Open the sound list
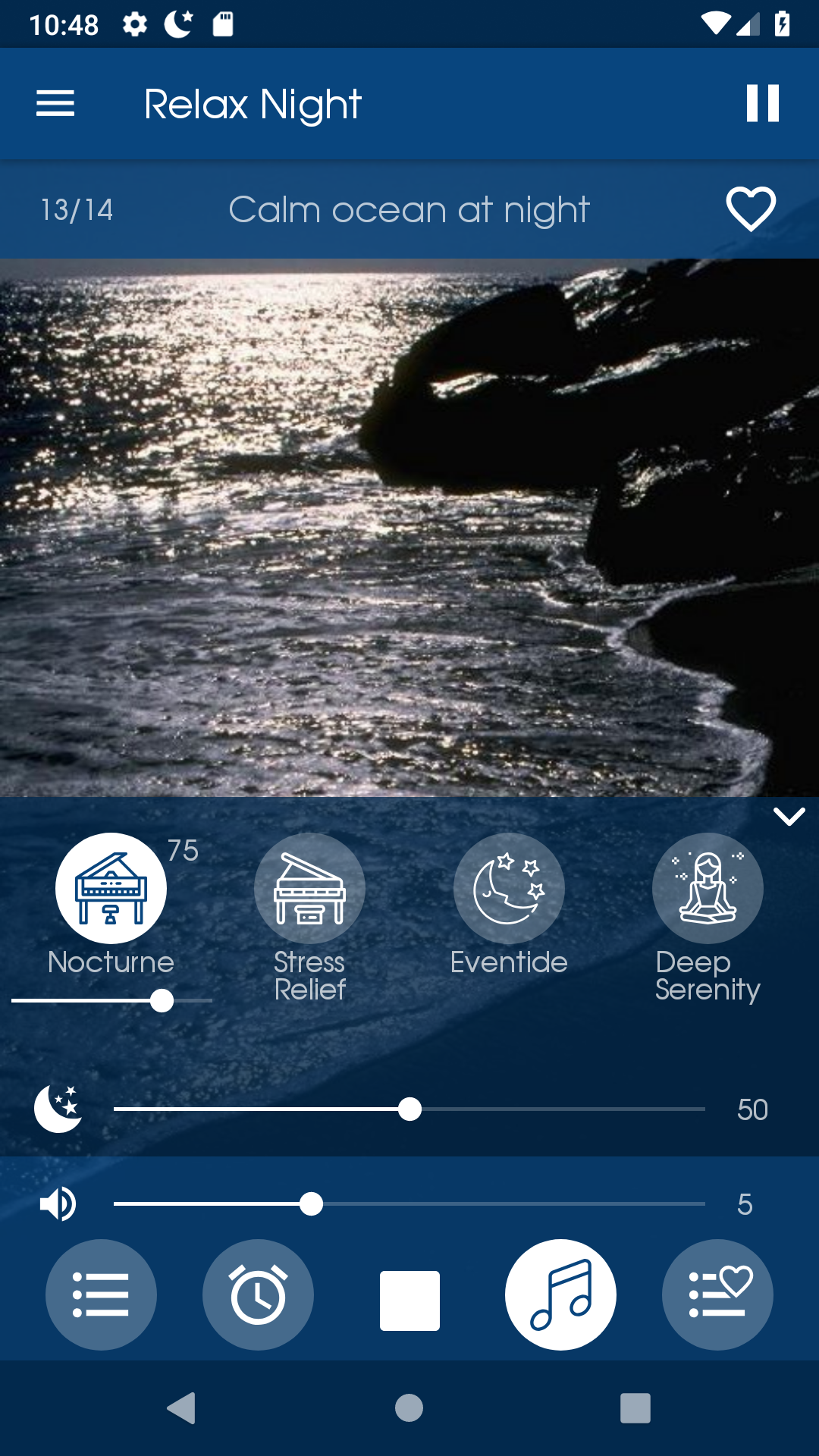The image size is (819, 1456). click(x=101, y=1294)
